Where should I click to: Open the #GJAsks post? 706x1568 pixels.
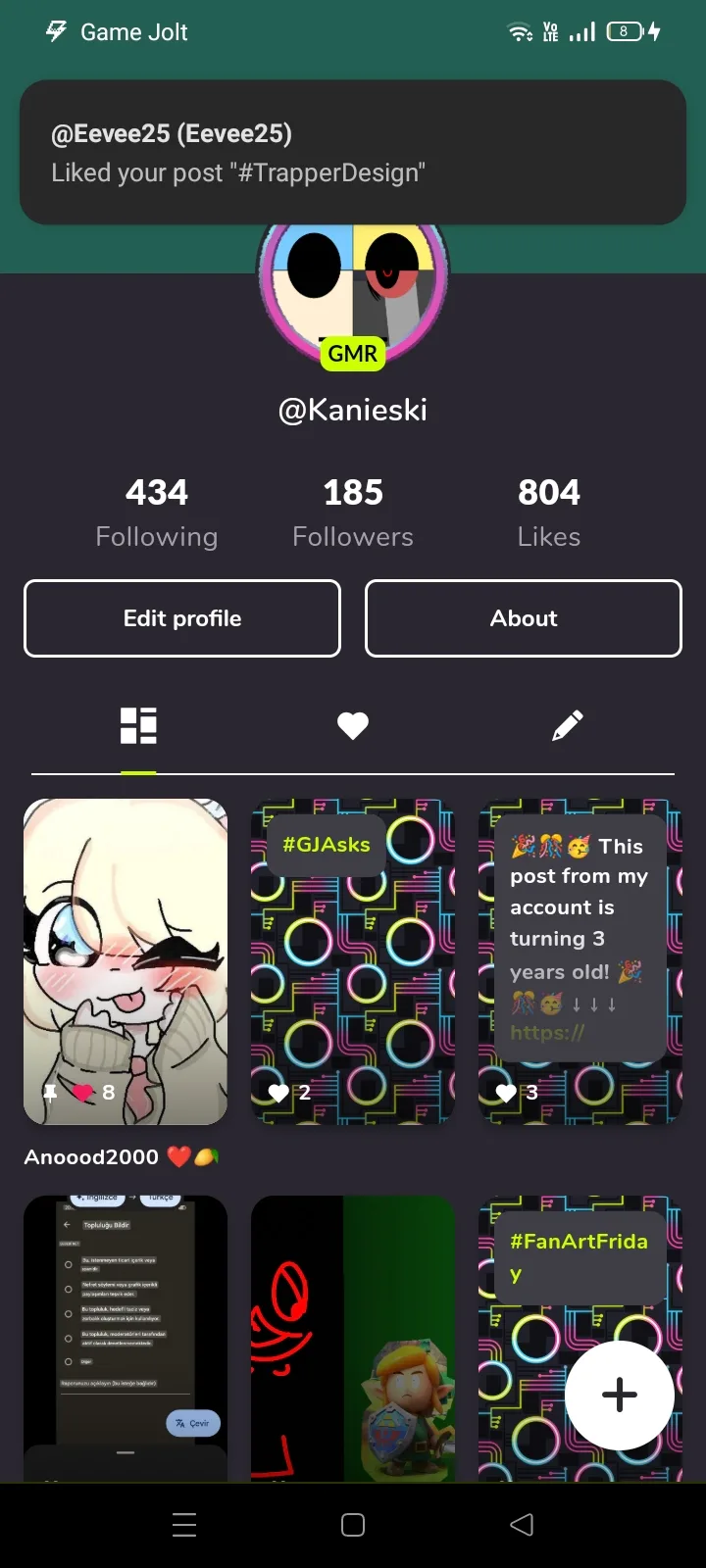coord(353,962)
